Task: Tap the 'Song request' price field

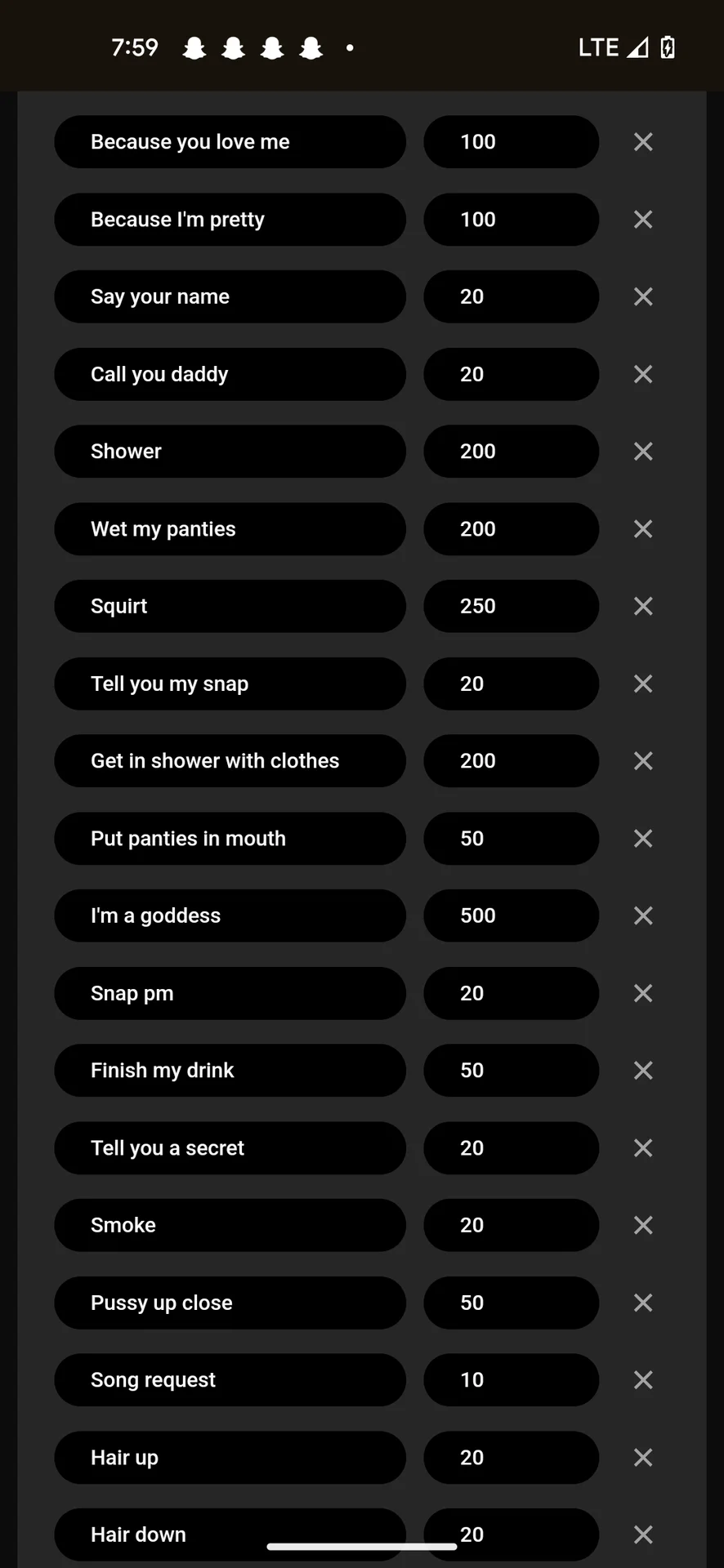Action: [511, 1380]
